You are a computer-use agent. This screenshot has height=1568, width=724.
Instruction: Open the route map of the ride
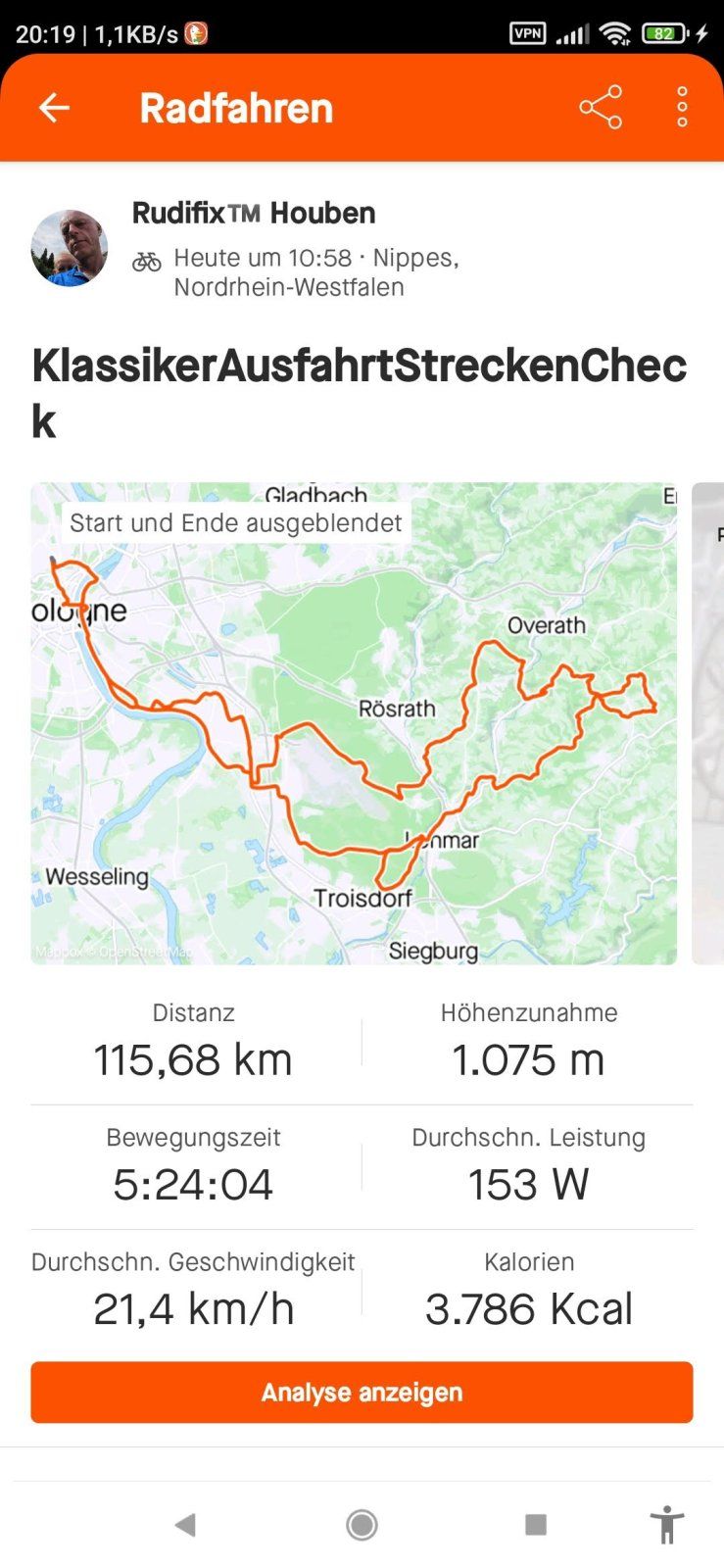click(x=353, y=723)
